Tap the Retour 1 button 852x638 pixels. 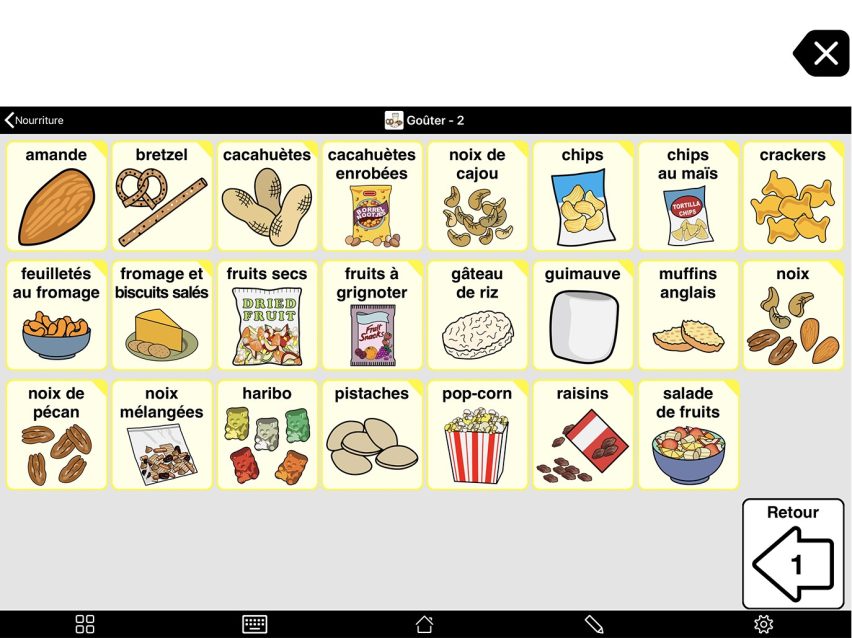click(x=792, y=554)
